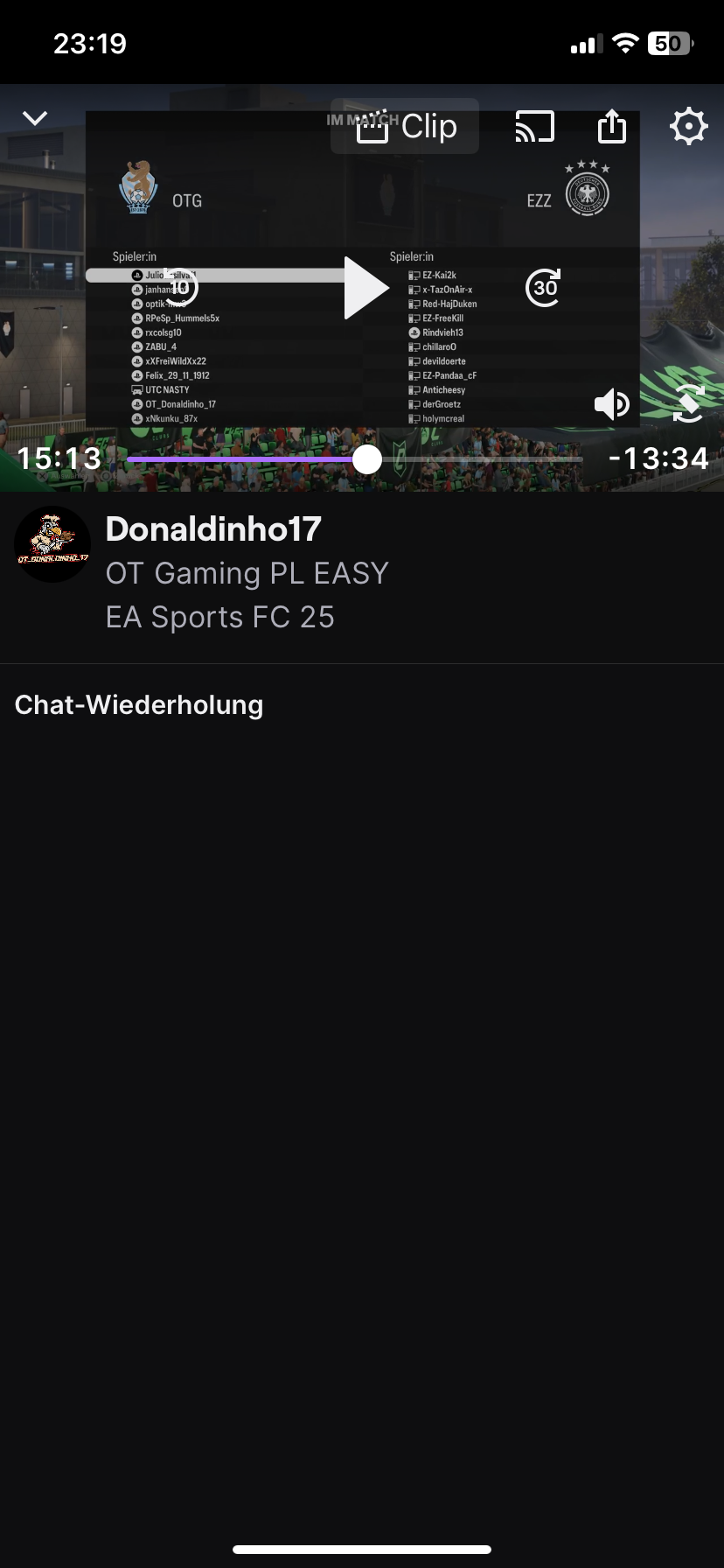Image resolution: width=724 pixels, height=1568 pixels.
Task: Collapse the video player with the down chevron
Action: coord(35,118)
